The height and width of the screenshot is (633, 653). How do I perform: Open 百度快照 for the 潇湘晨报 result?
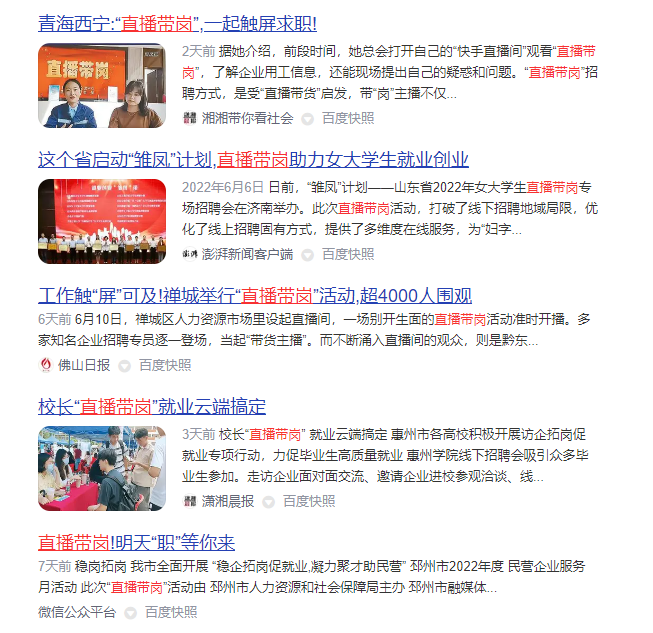(308, 500)
